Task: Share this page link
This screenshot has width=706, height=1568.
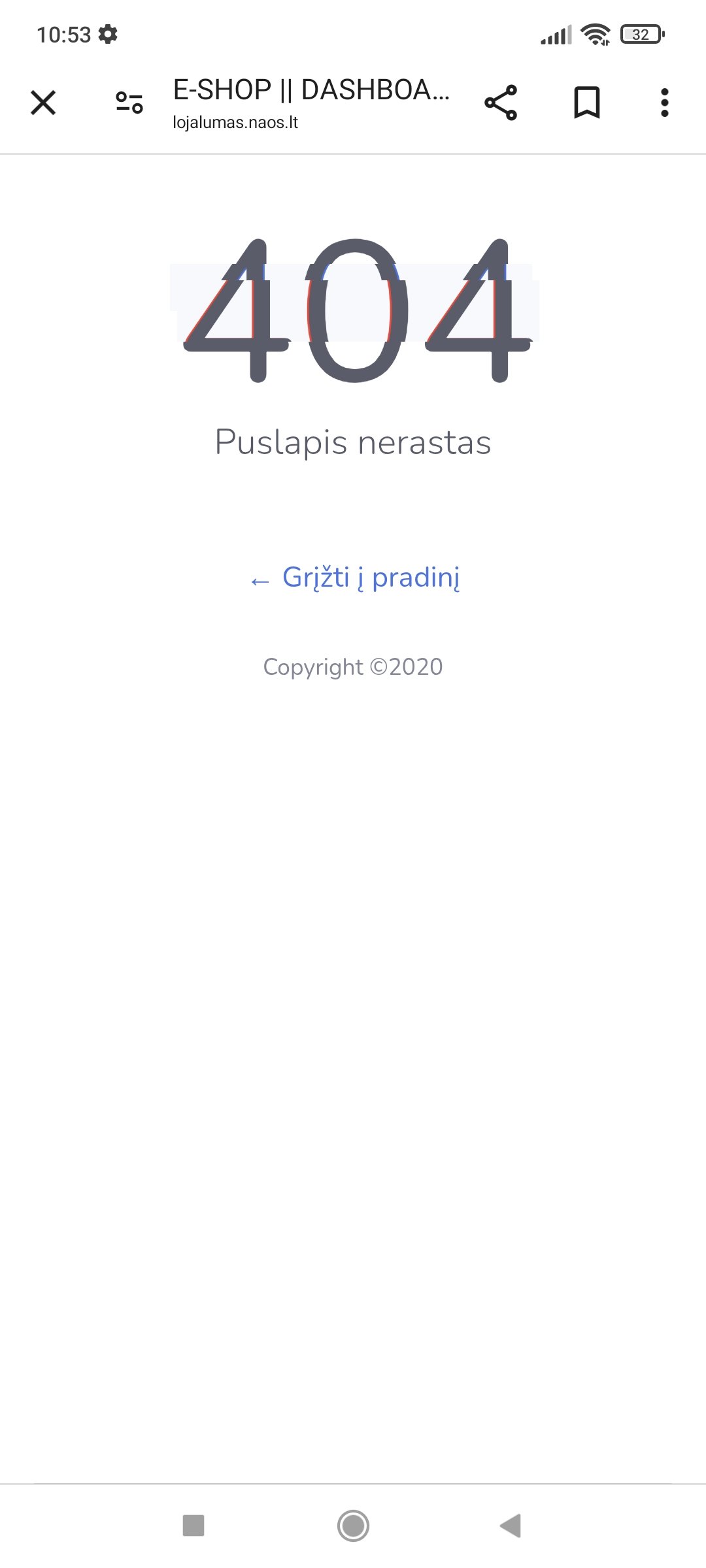Action: (x=501, y=103)
